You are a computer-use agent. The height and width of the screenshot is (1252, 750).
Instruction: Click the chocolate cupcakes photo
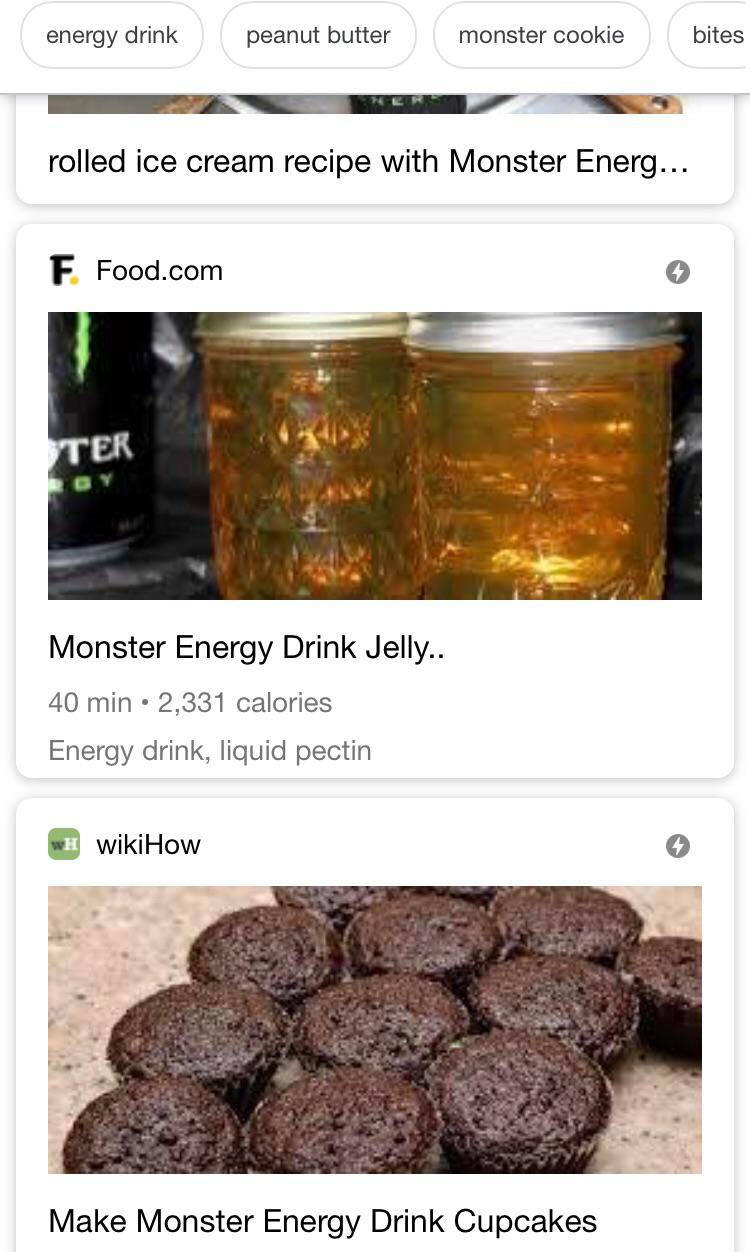click(375, 1030)
